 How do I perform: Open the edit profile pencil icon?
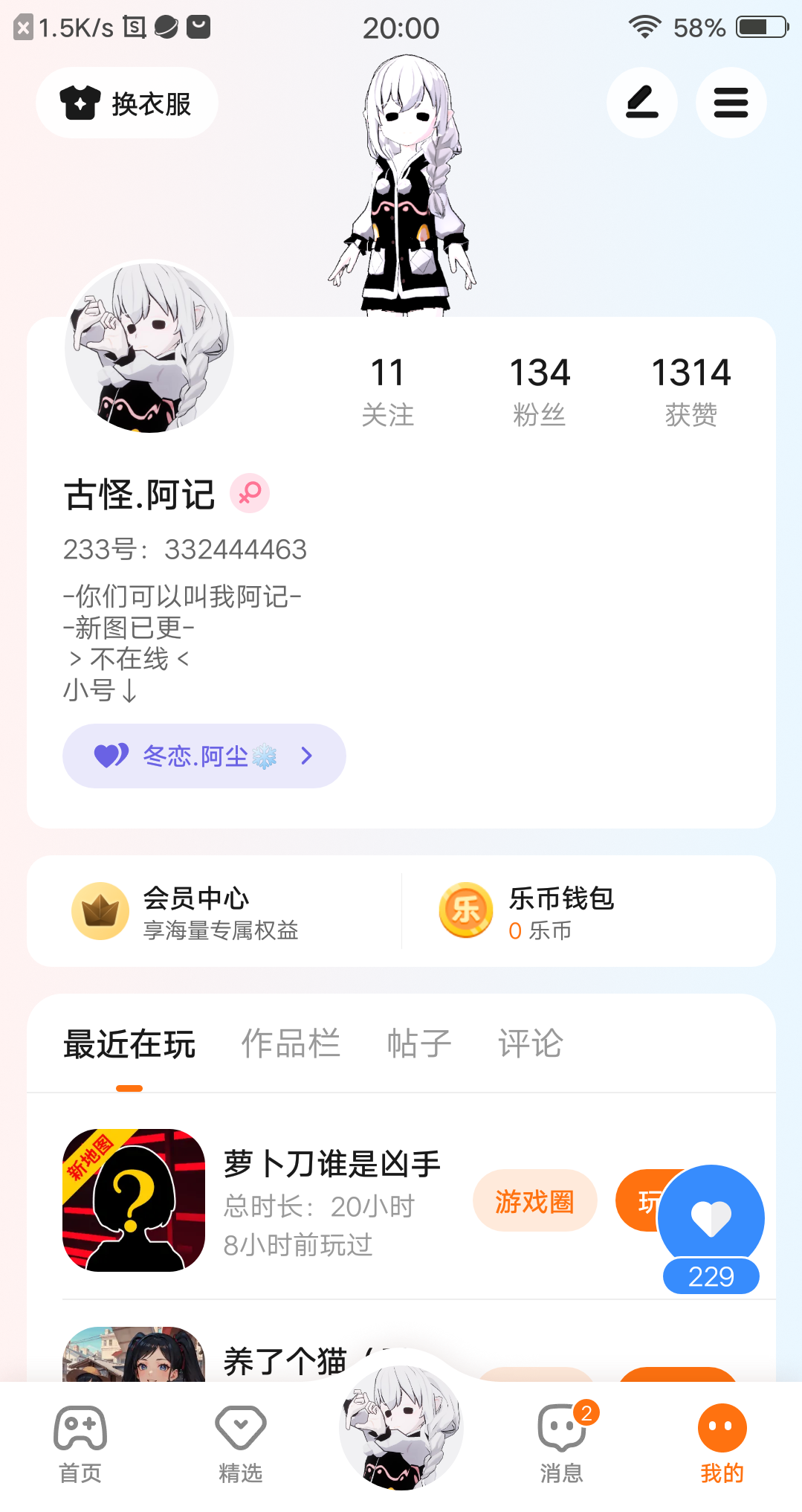point(641,103)
